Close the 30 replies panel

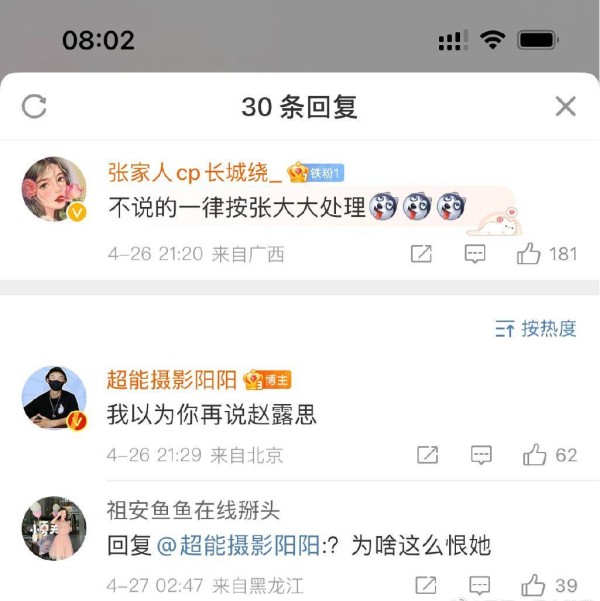(x=565, y=107)
